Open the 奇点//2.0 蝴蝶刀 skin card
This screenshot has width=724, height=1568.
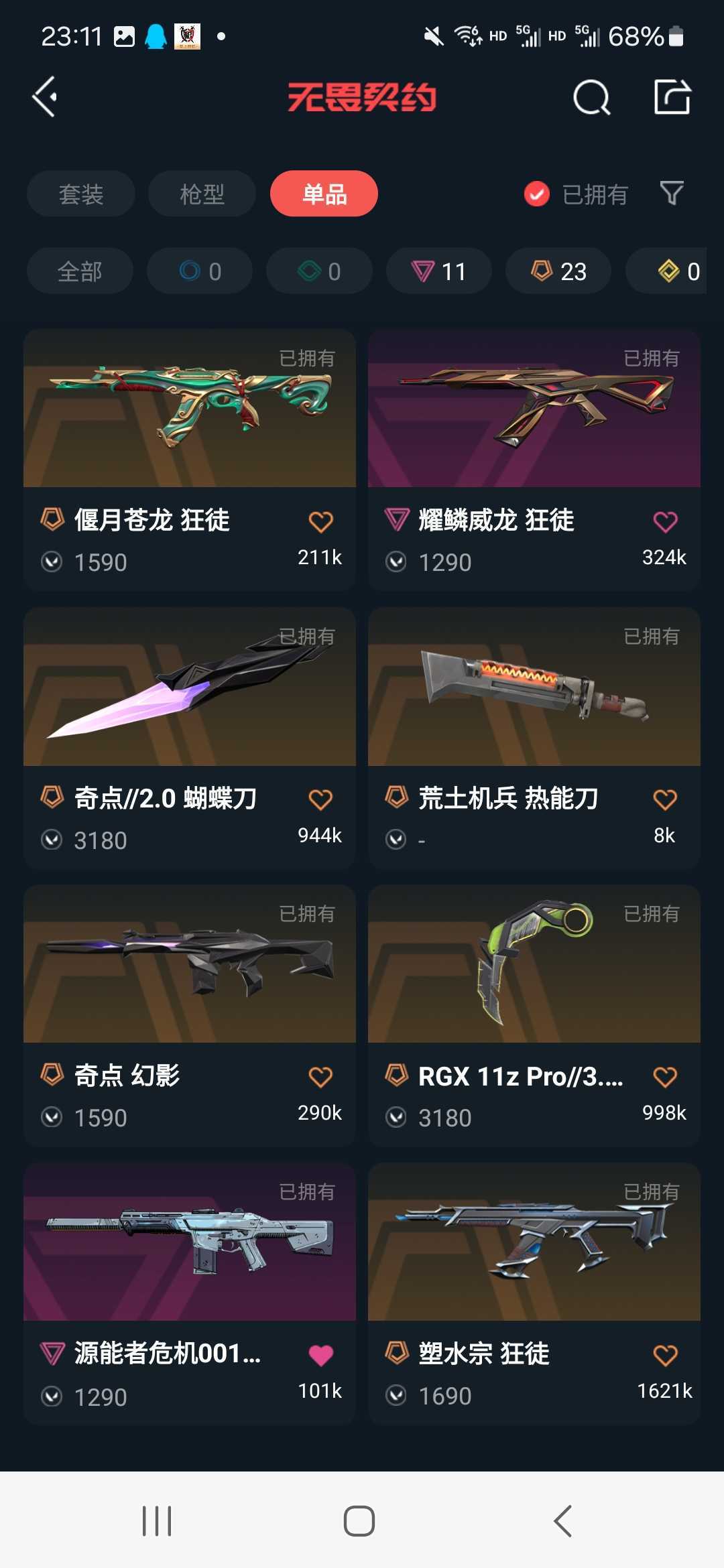coord(190,738)
